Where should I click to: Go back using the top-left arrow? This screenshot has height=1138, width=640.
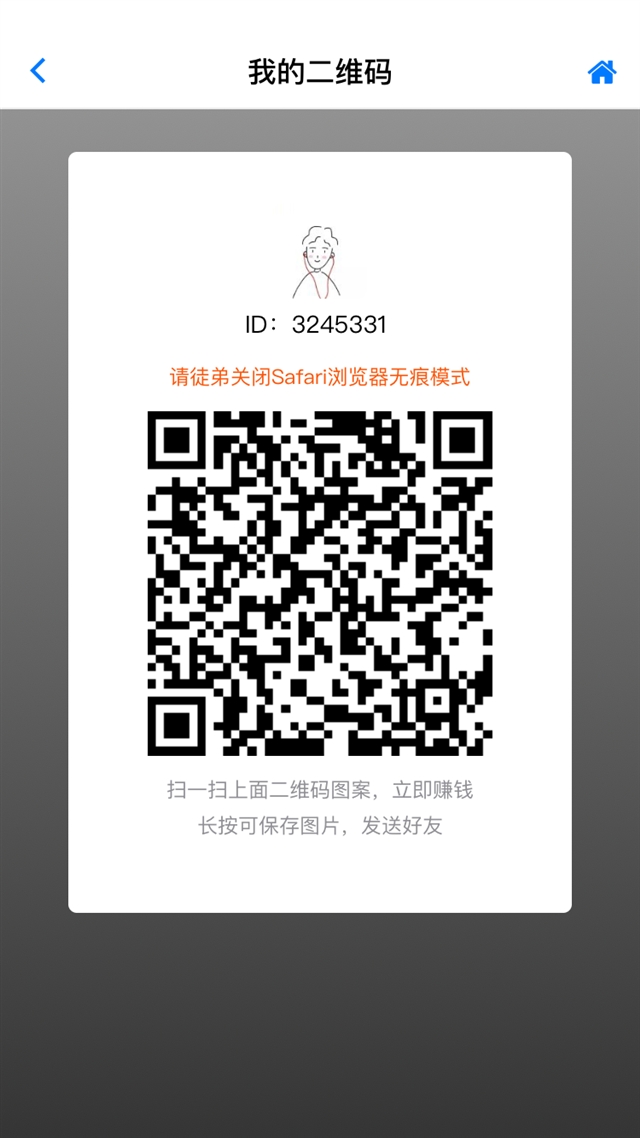38,70
